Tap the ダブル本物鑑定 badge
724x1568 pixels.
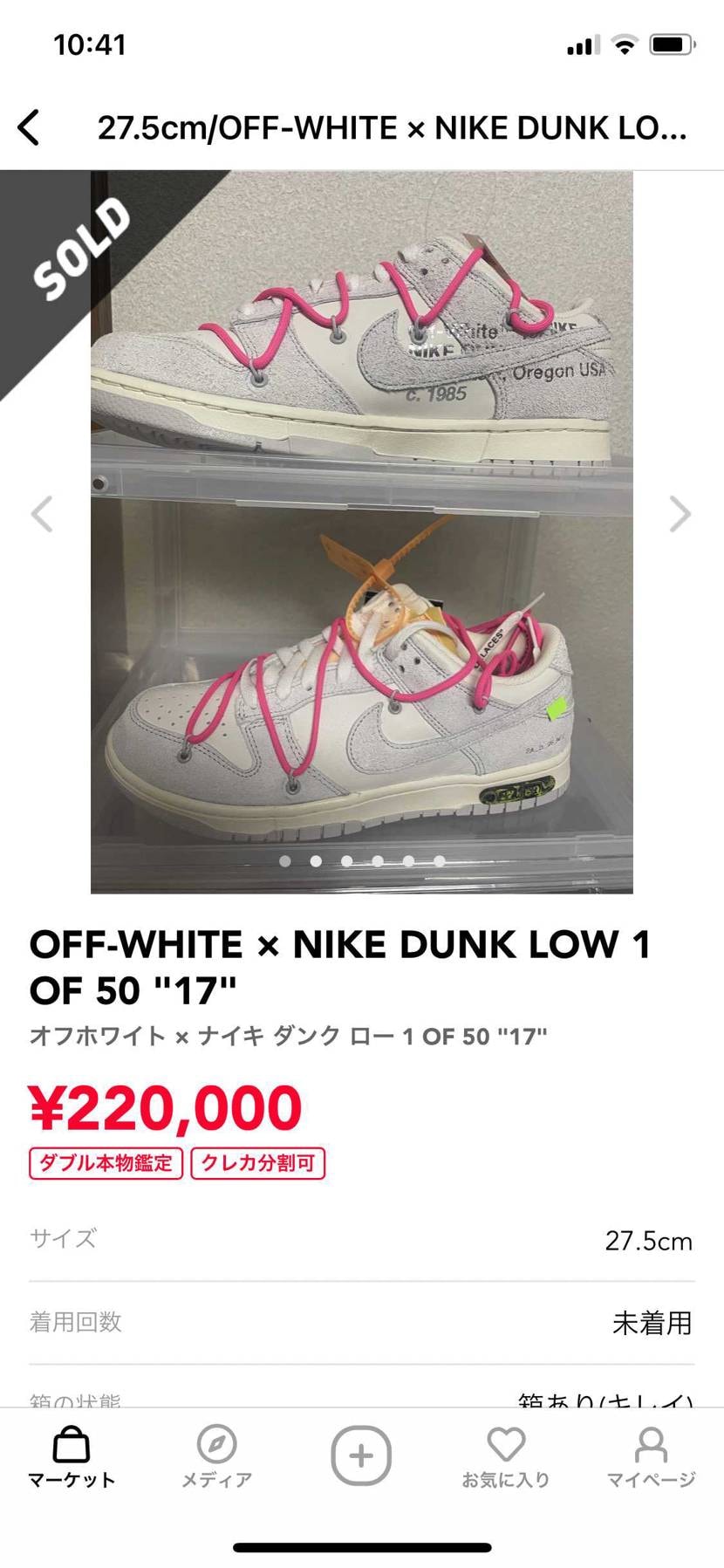pos(106,1163)
